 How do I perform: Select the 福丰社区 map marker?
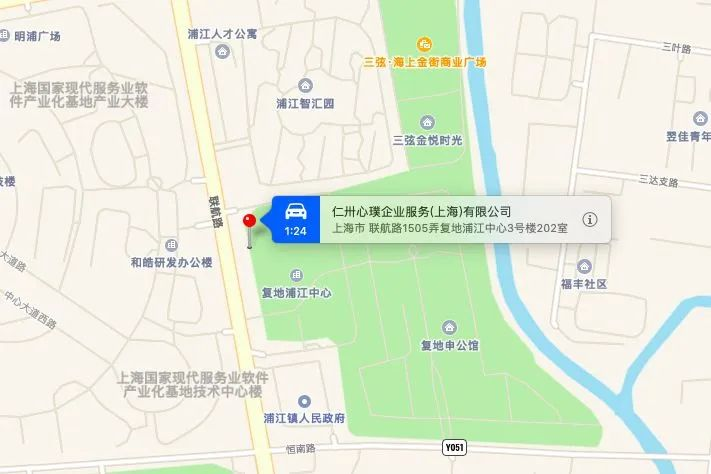[584, 266]
